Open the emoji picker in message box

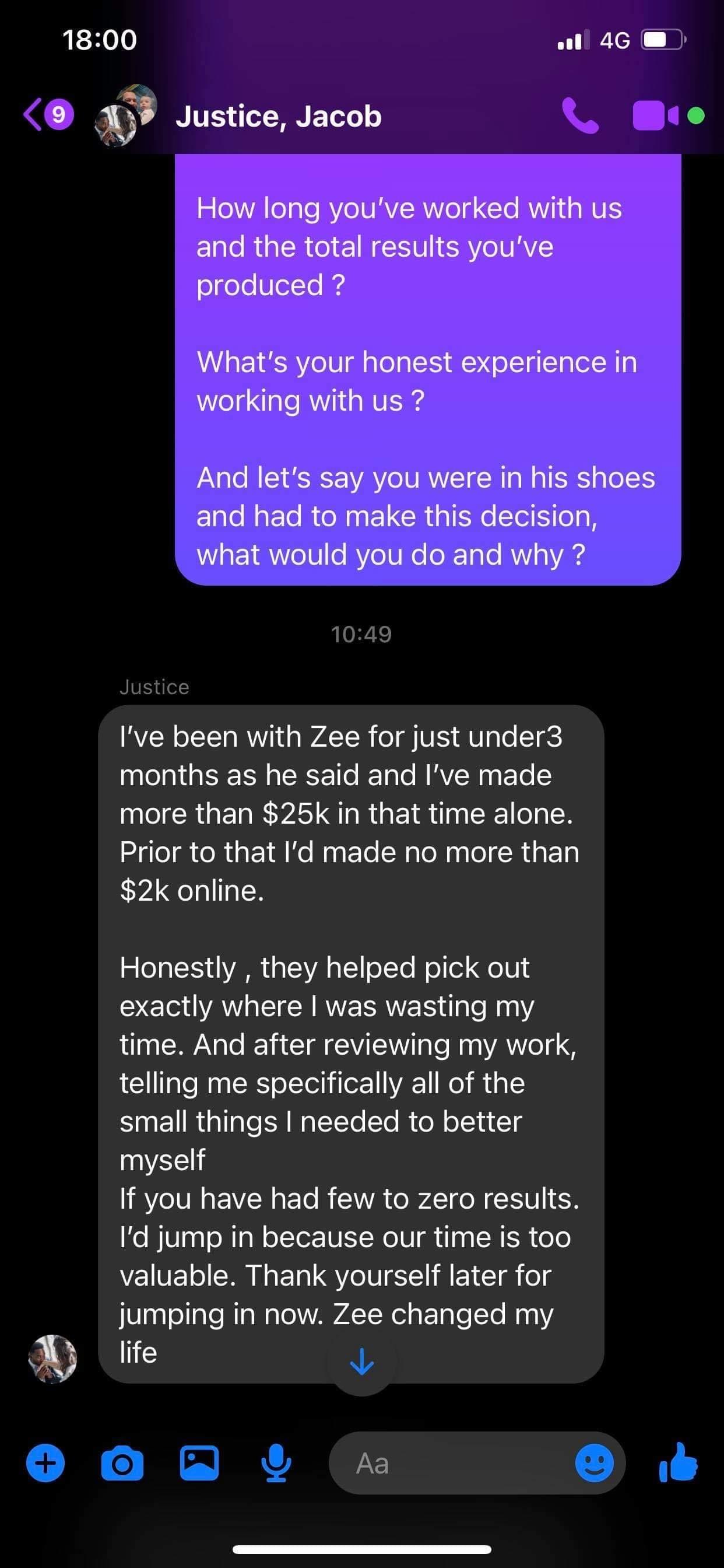click(x=594, y=1462)
